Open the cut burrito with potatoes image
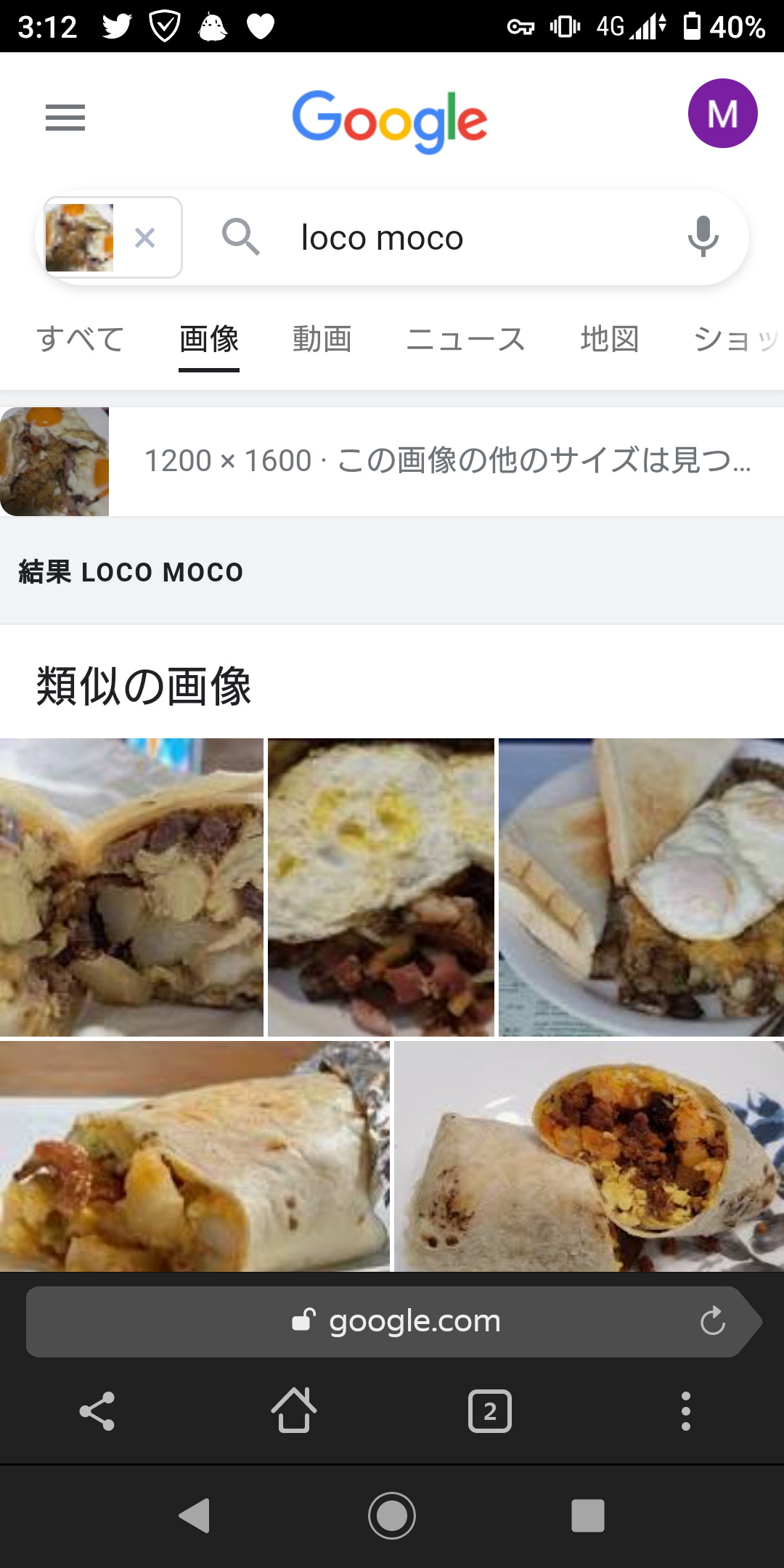 (x=131, y=887)
